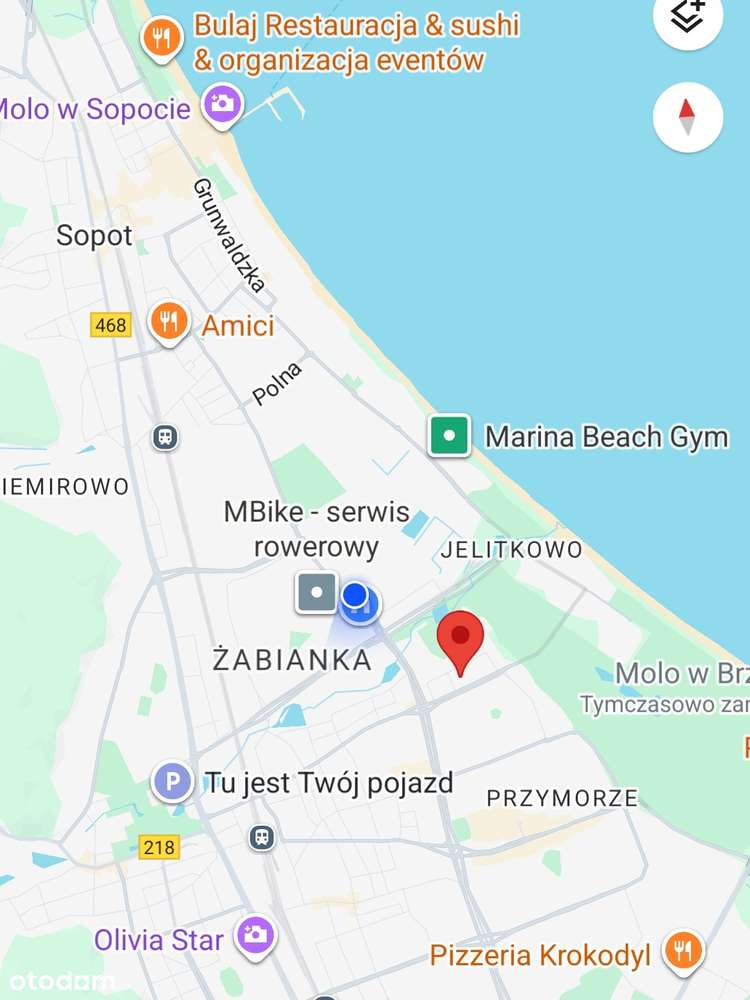The width and height of the screenshot is (750, 1000).
Task: Select the train station icon near Polna
Action: pos(164,437)
